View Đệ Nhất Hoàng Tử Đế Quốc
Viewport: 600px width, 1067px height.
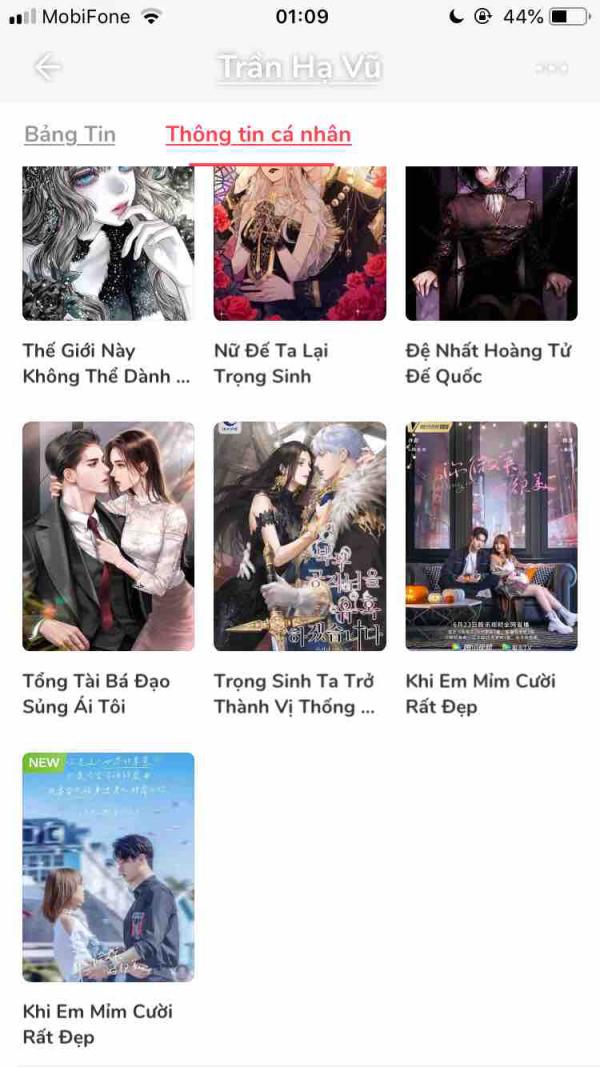coord(491,243)
